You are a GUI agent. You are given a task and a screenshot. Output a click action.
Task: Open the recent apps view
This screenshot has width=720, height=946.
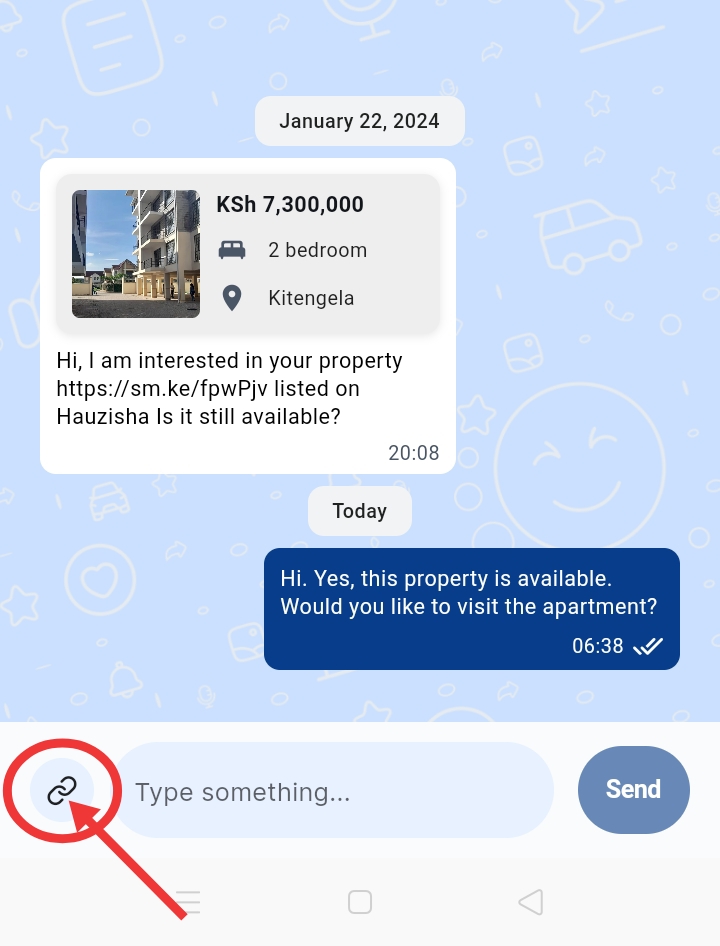coord(189,902)
